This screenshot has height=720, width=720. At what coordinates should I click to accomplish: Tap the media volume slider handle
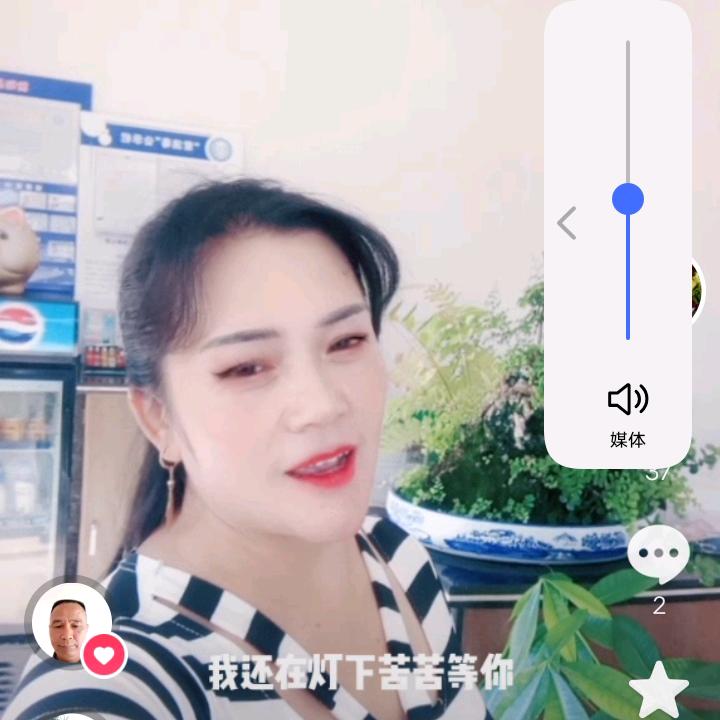click(x=628, y=199)
